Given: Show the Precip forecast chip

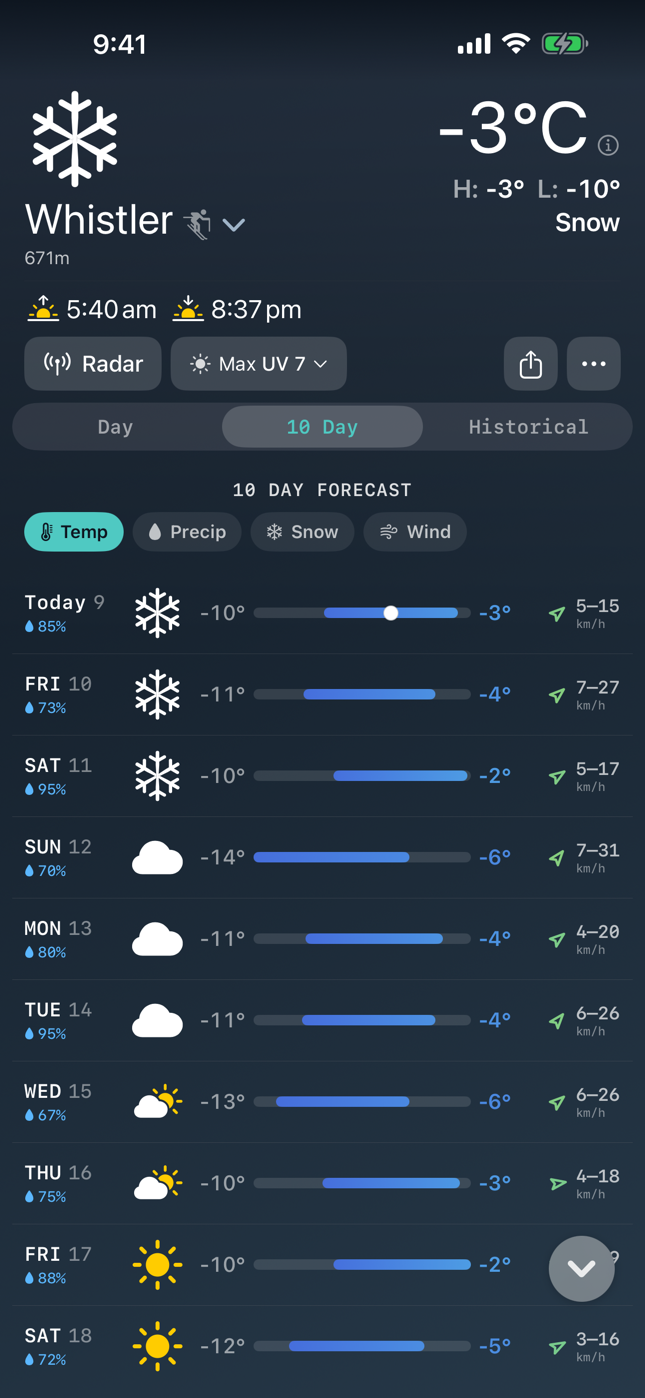Looking at the screenshot, I should click(x=187, y=532).
